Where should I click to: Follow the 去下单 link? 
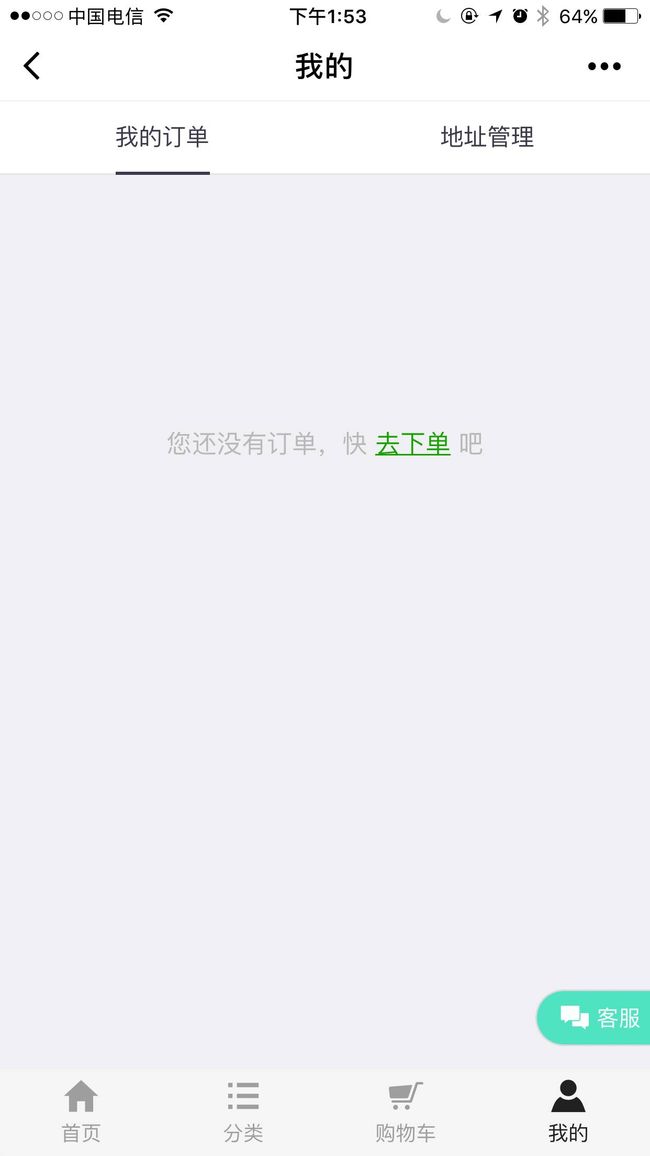pyautogui.click(x=413, y=444)
